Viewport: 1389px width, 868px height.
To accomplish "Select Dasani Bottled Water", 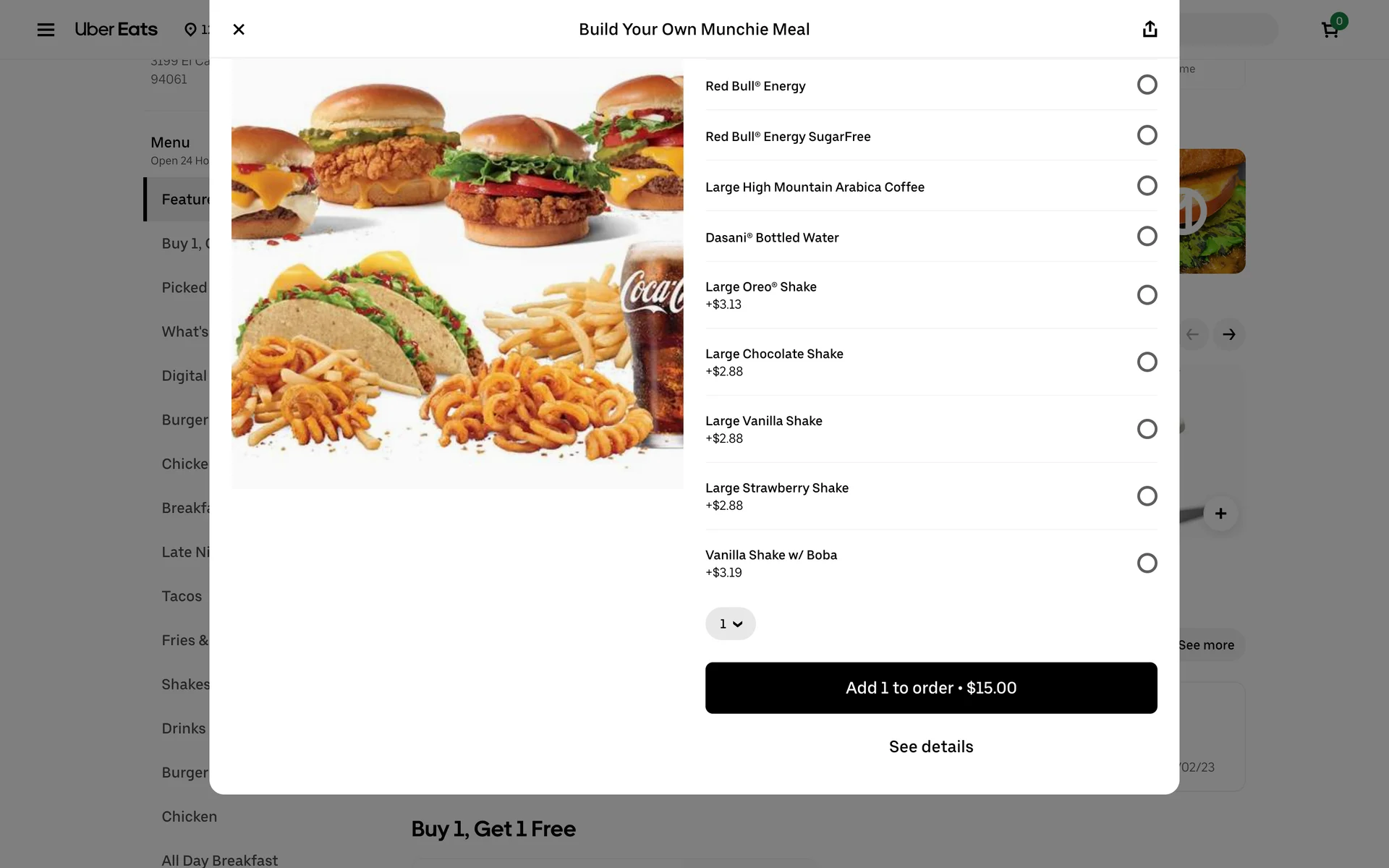I will click(x=1147, y=237).
